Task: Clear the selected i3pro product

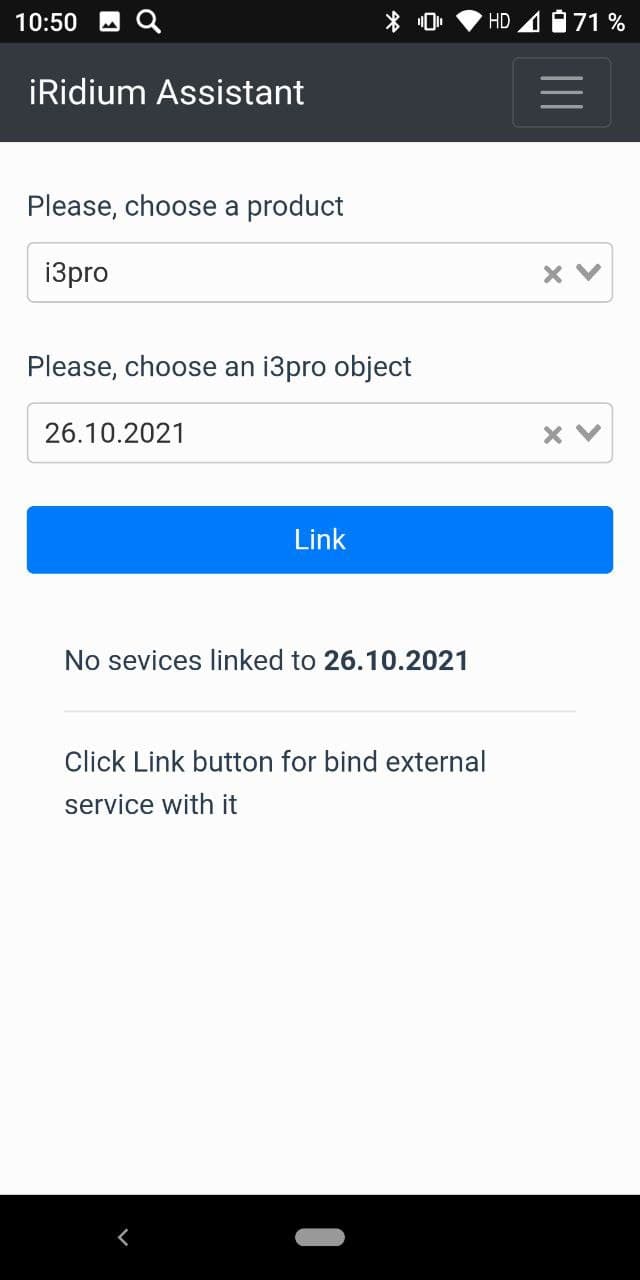Action: (x=552, y=274)
